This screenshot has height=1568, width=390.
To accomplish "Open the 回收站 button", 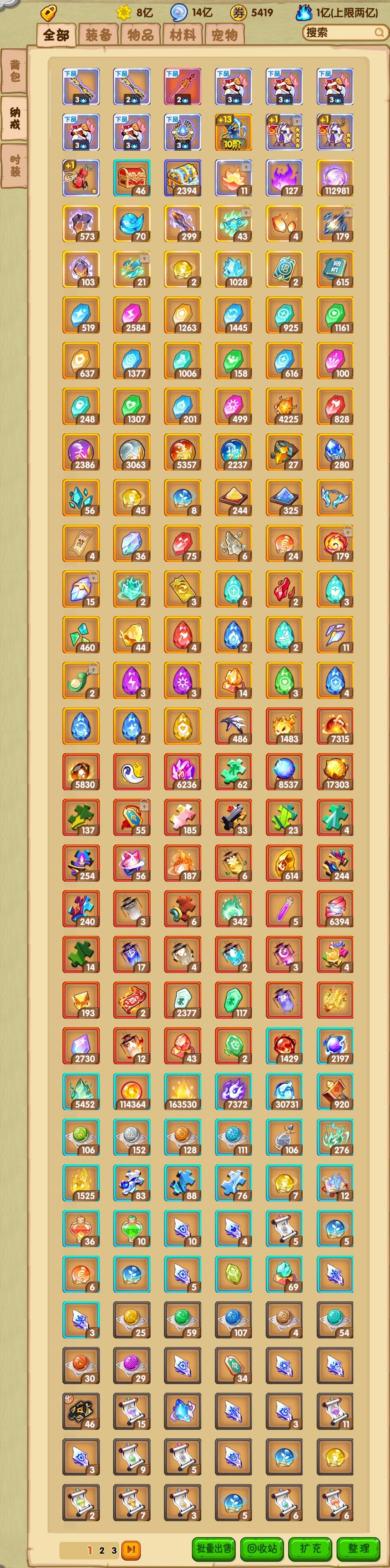I will coord(262,1548).
